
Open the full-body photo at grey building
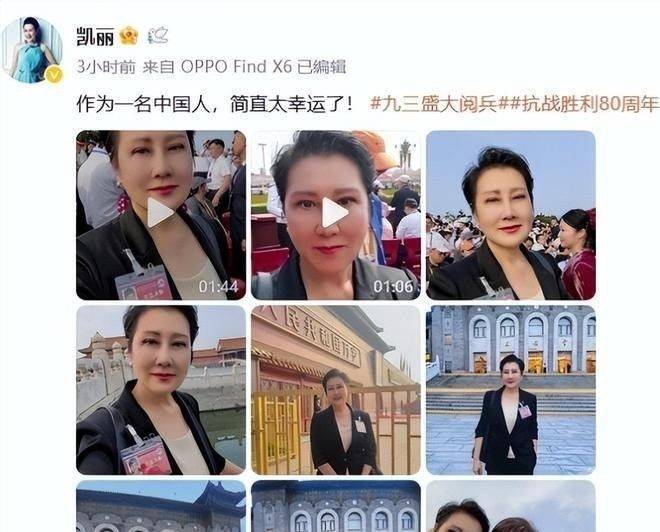[x=510, y=390]
